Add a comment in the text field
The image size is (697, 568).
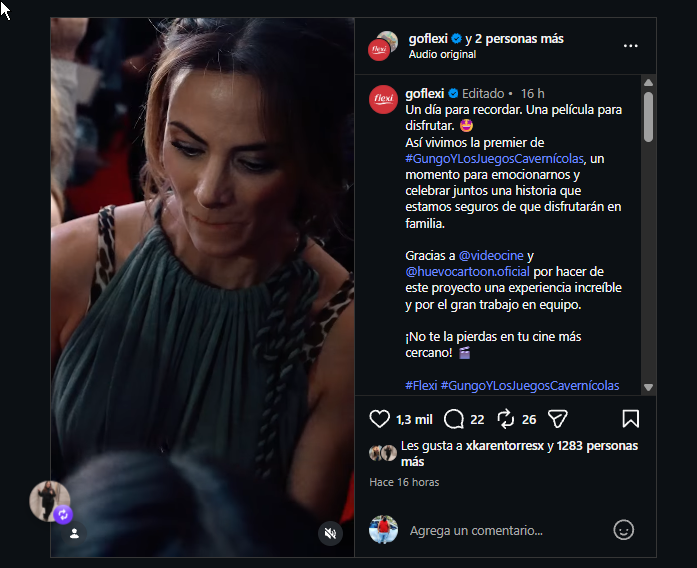476,531
